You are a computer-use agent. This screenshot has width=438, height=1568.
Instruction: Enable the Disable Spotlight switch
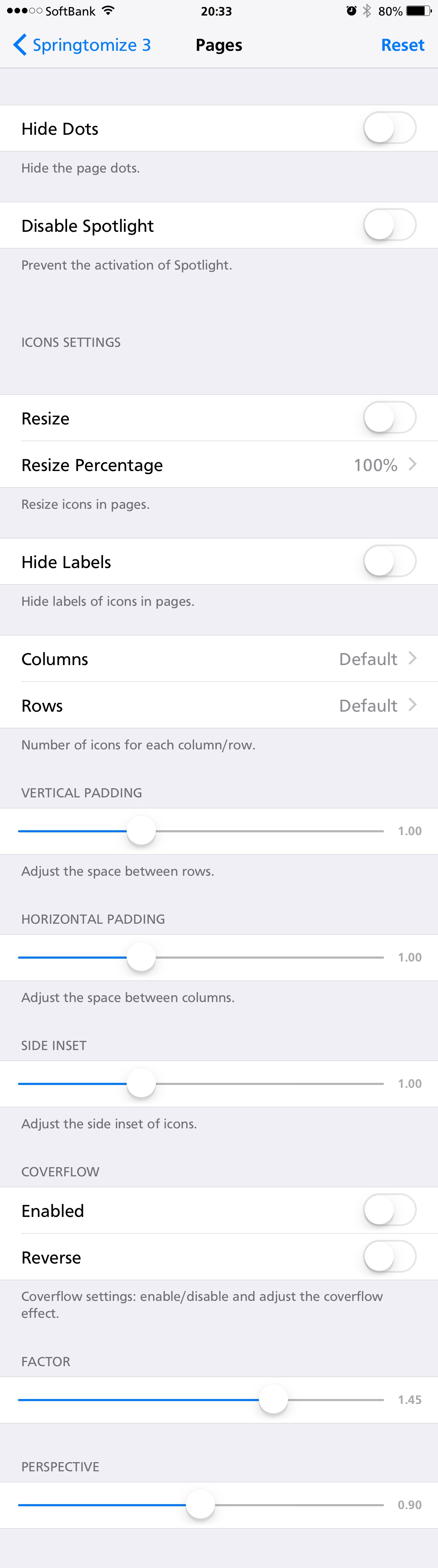tap(389, 225)
